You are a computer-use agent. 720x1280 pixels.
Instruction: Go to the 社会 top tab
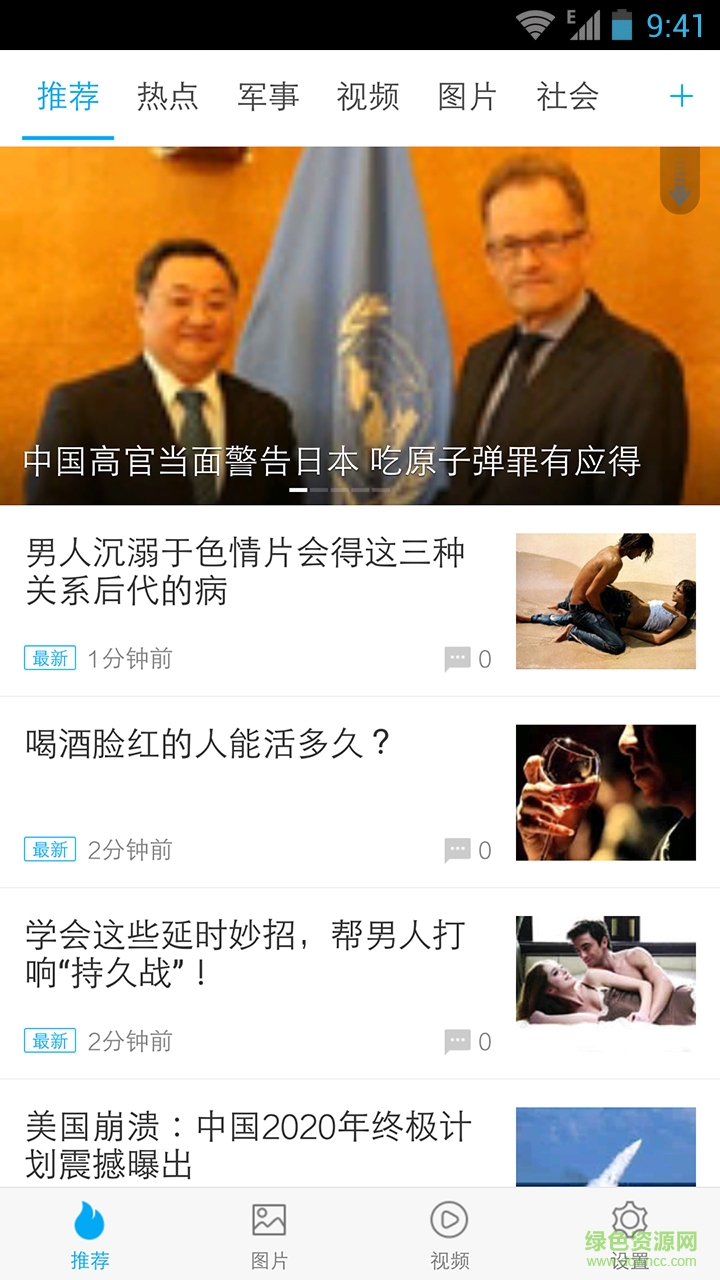[568, 97]
